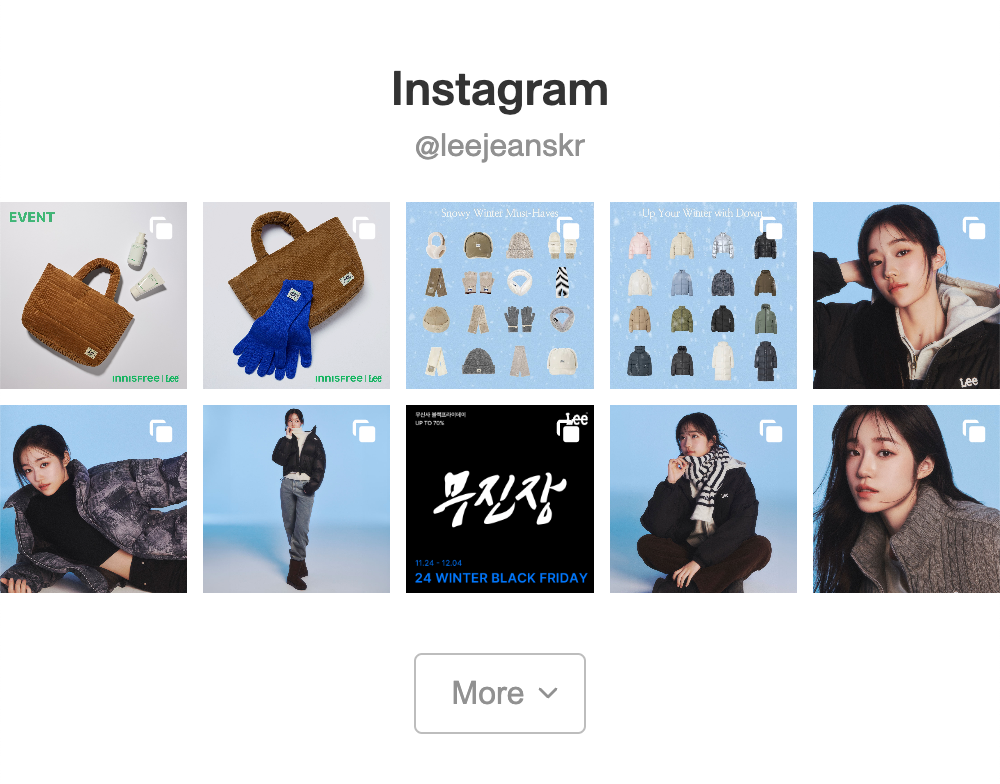Open the full-body standing model post
This screenshot has height=784, width=1000.
296,499
